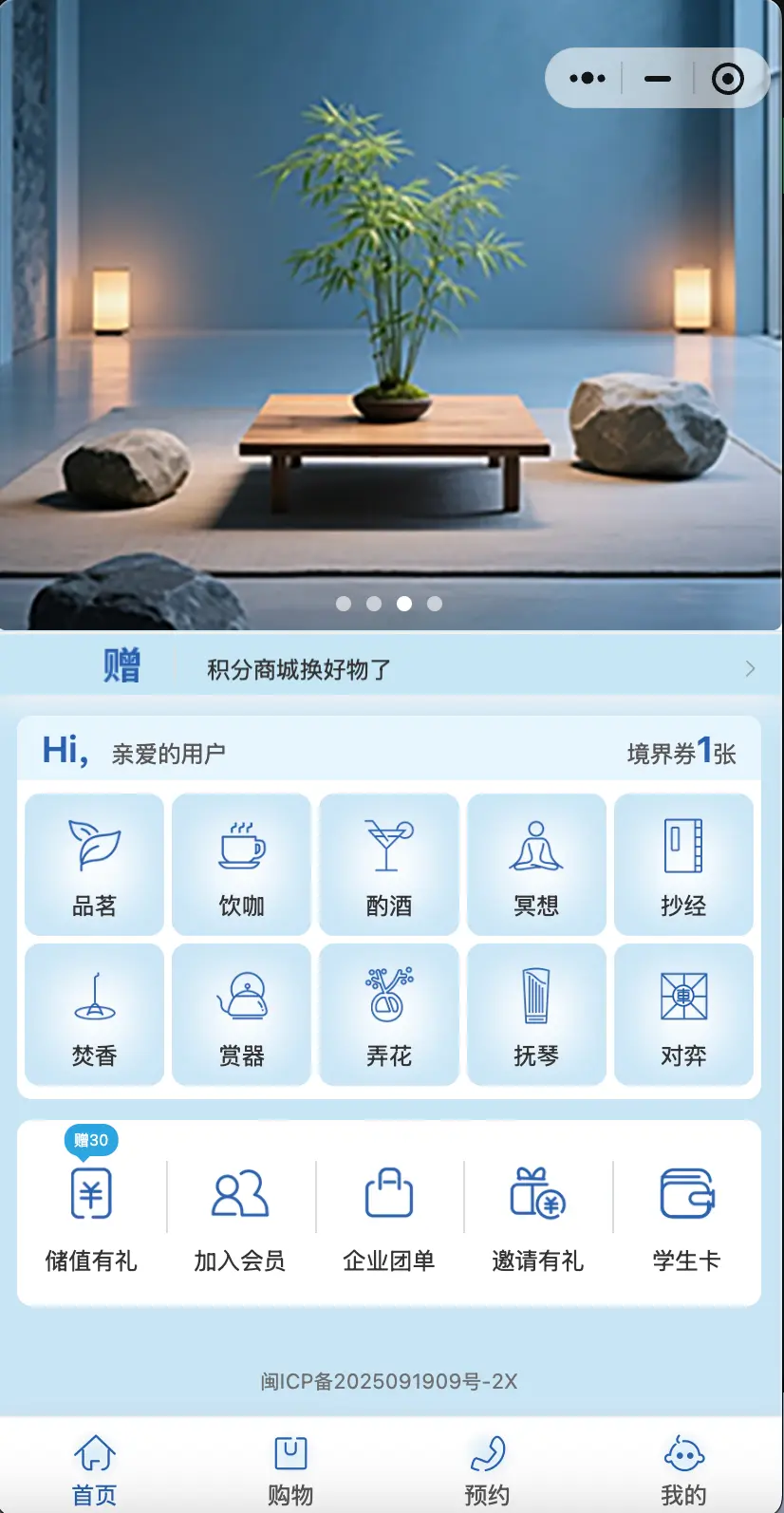View 境界券 coupon count
The width and height of the screenshot is (784, 1513).
[681, 753]
